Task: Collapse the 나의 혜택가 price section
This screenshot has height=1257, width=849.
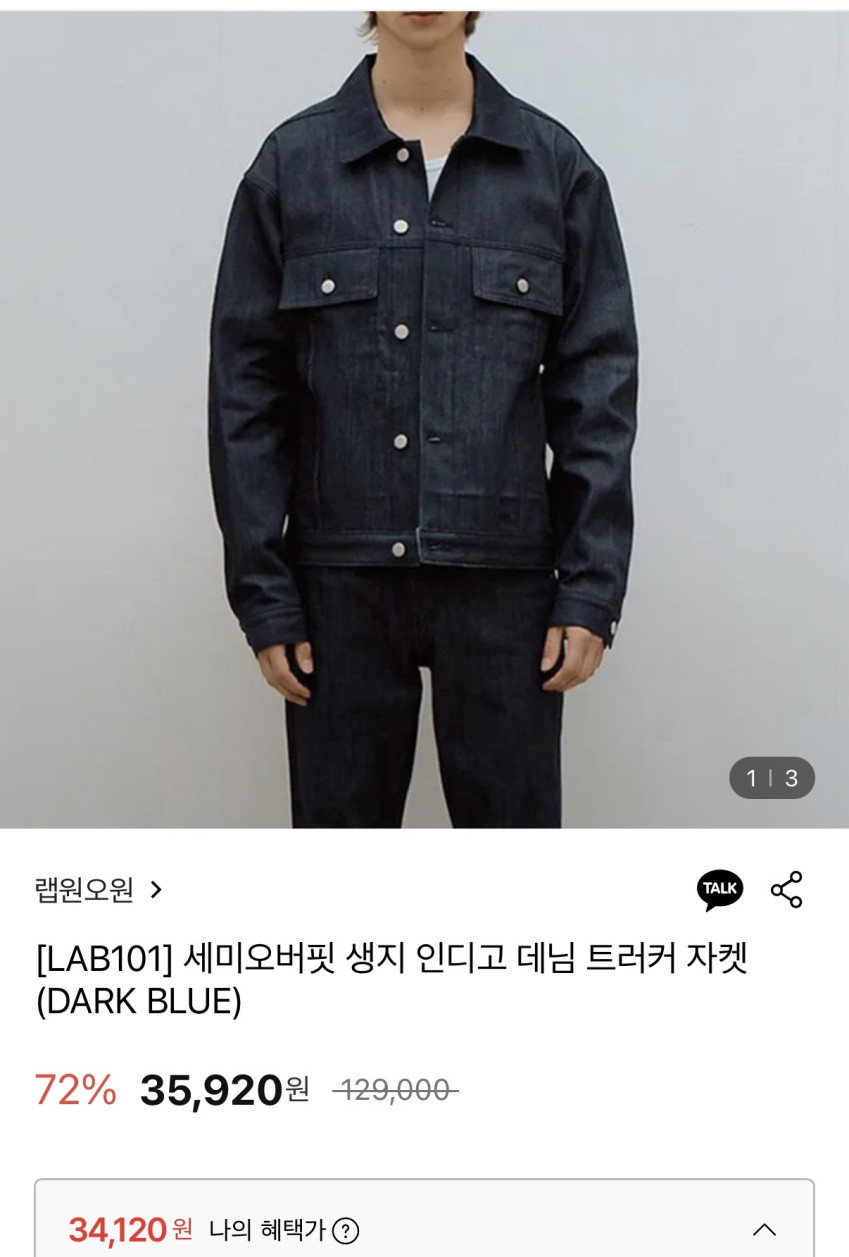Action: (764, 1229)
